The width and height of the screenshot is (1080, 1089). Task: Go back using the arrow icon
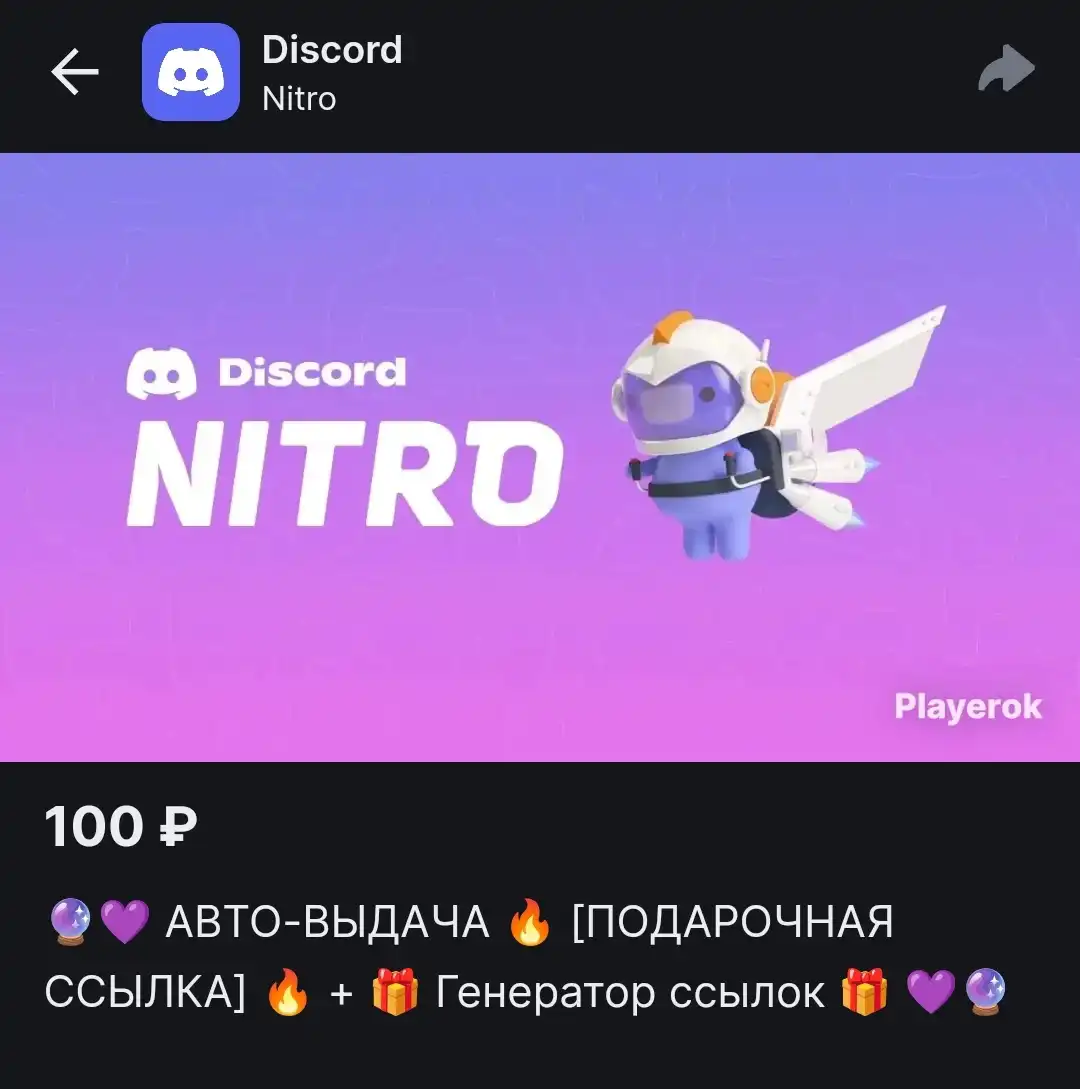click(75, 72)
